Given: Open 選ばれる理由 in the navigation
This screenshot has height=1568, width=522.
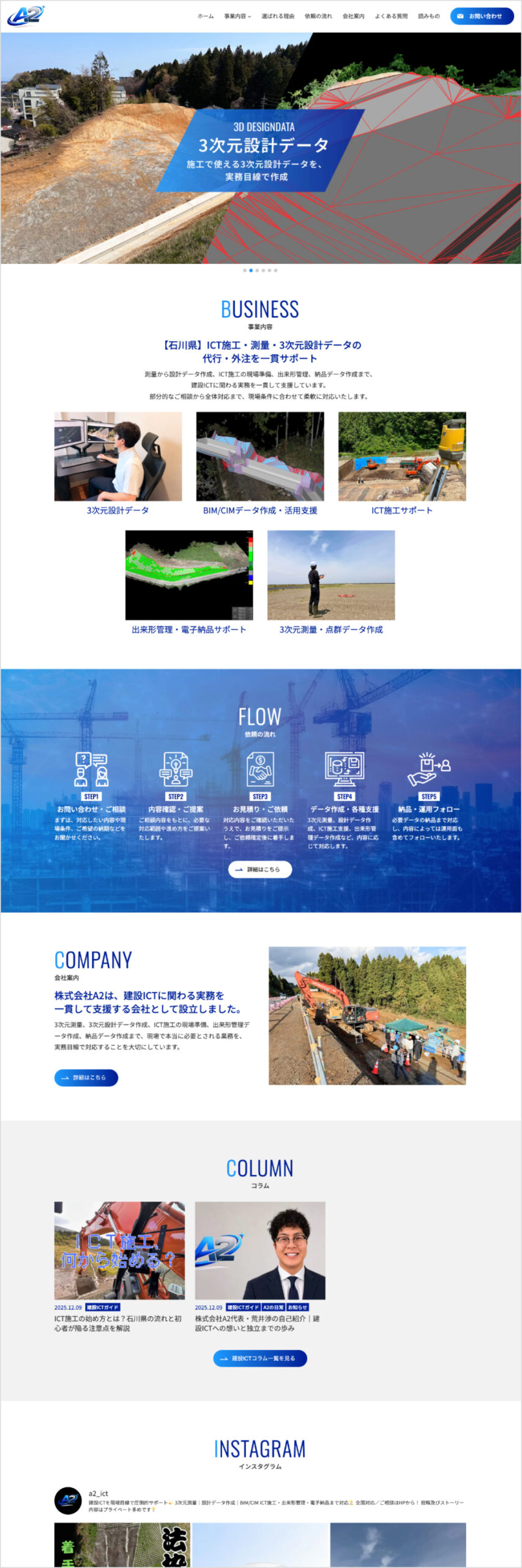Looking at the screenshot, I should point(278,16).
